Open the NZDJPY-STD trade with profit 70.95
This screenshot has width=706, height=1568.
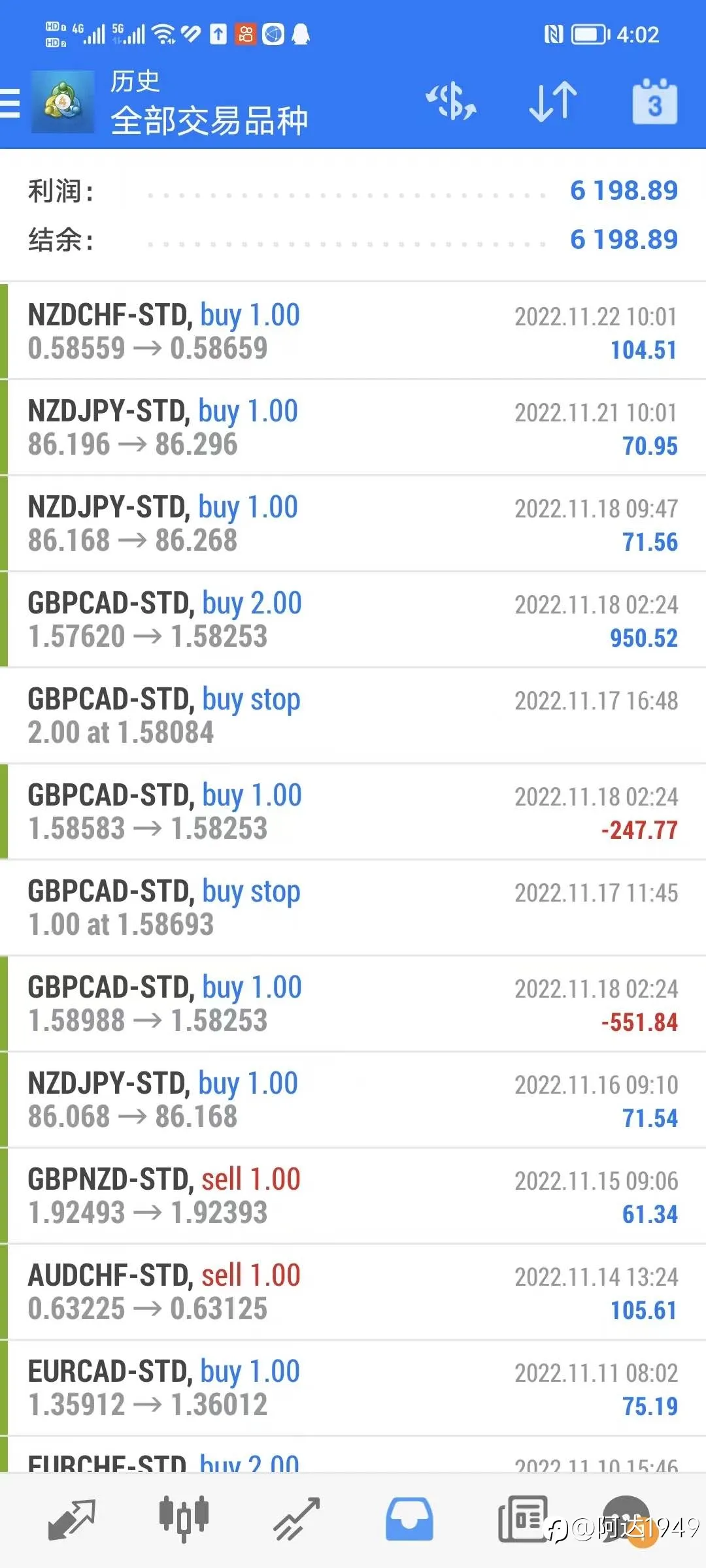click(353, 427)
